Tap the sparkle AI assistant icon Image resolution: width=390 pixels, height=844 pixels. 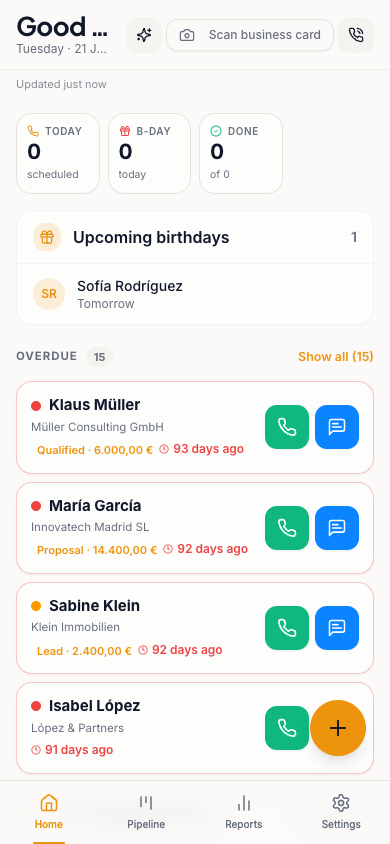coord(144,35)
